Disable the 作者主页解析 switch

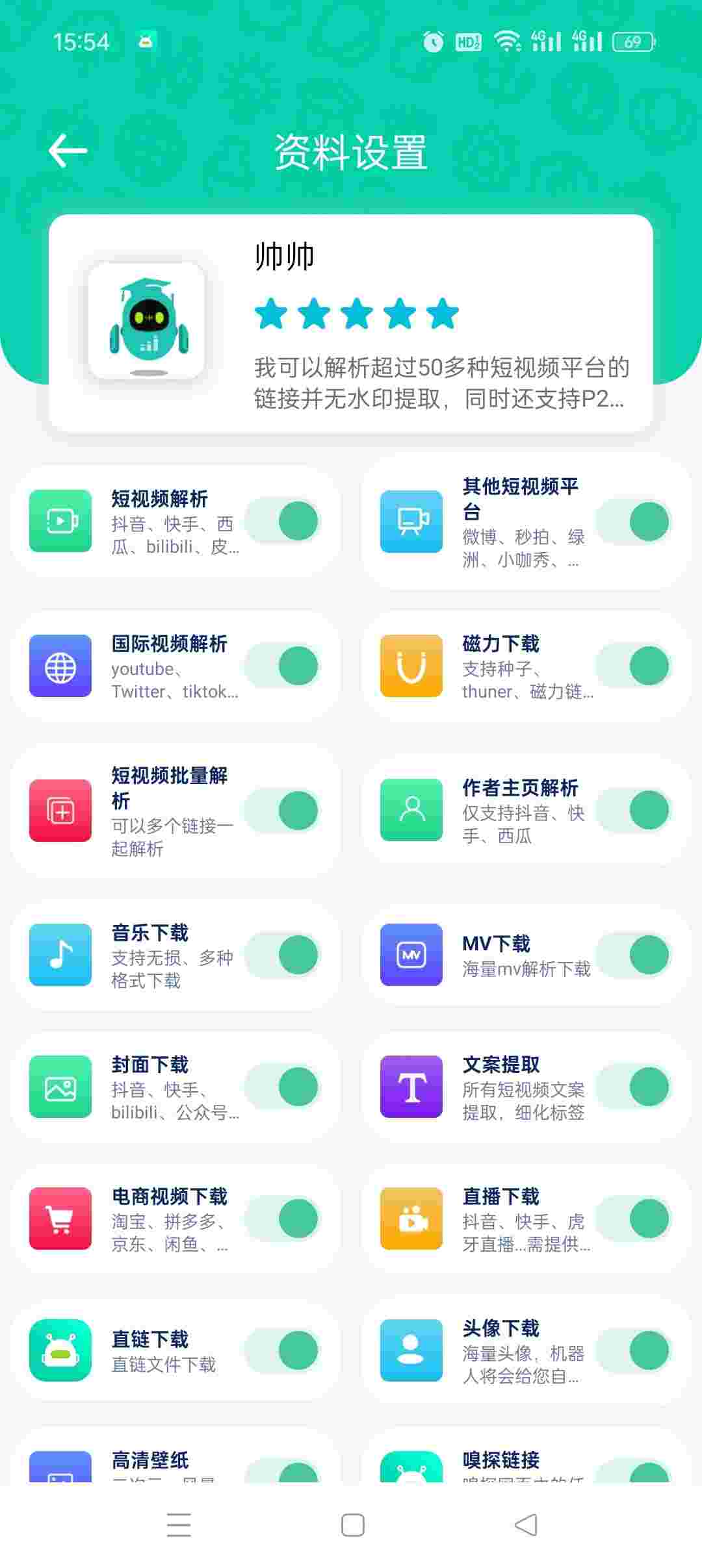pyautogui.click(x=634, y=810)
